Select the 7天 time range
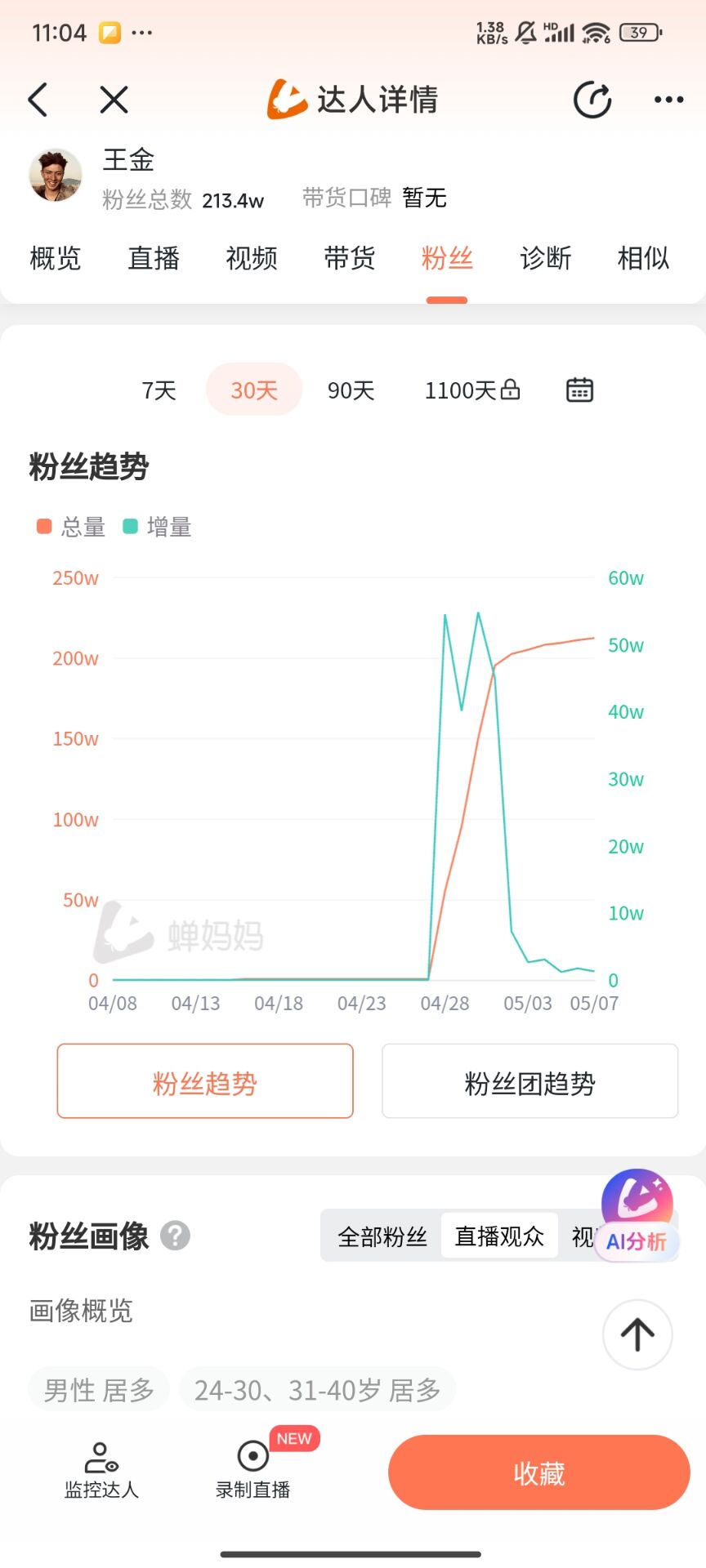 (x=159, y=390)
